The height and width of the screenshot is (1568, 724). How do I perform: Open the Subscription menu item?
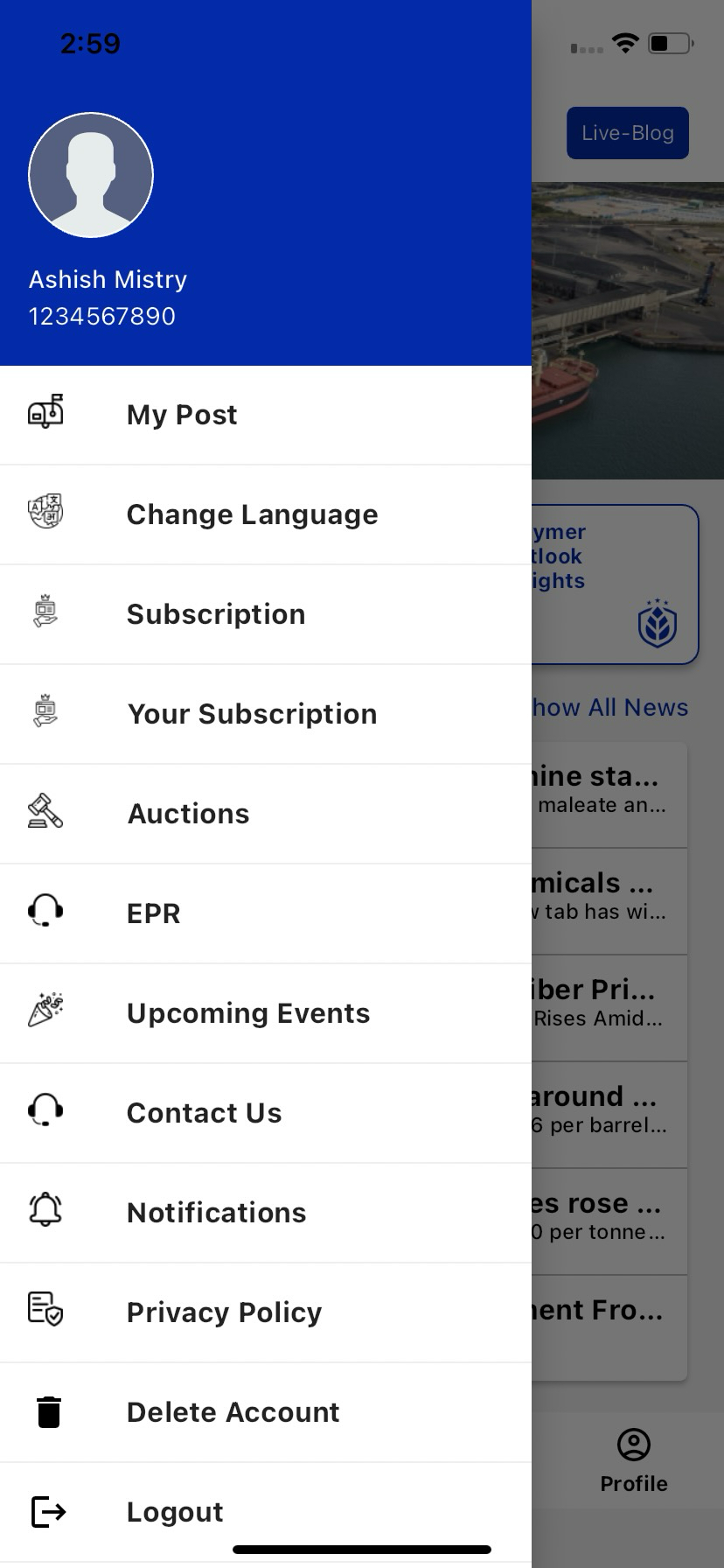(216, 614)
